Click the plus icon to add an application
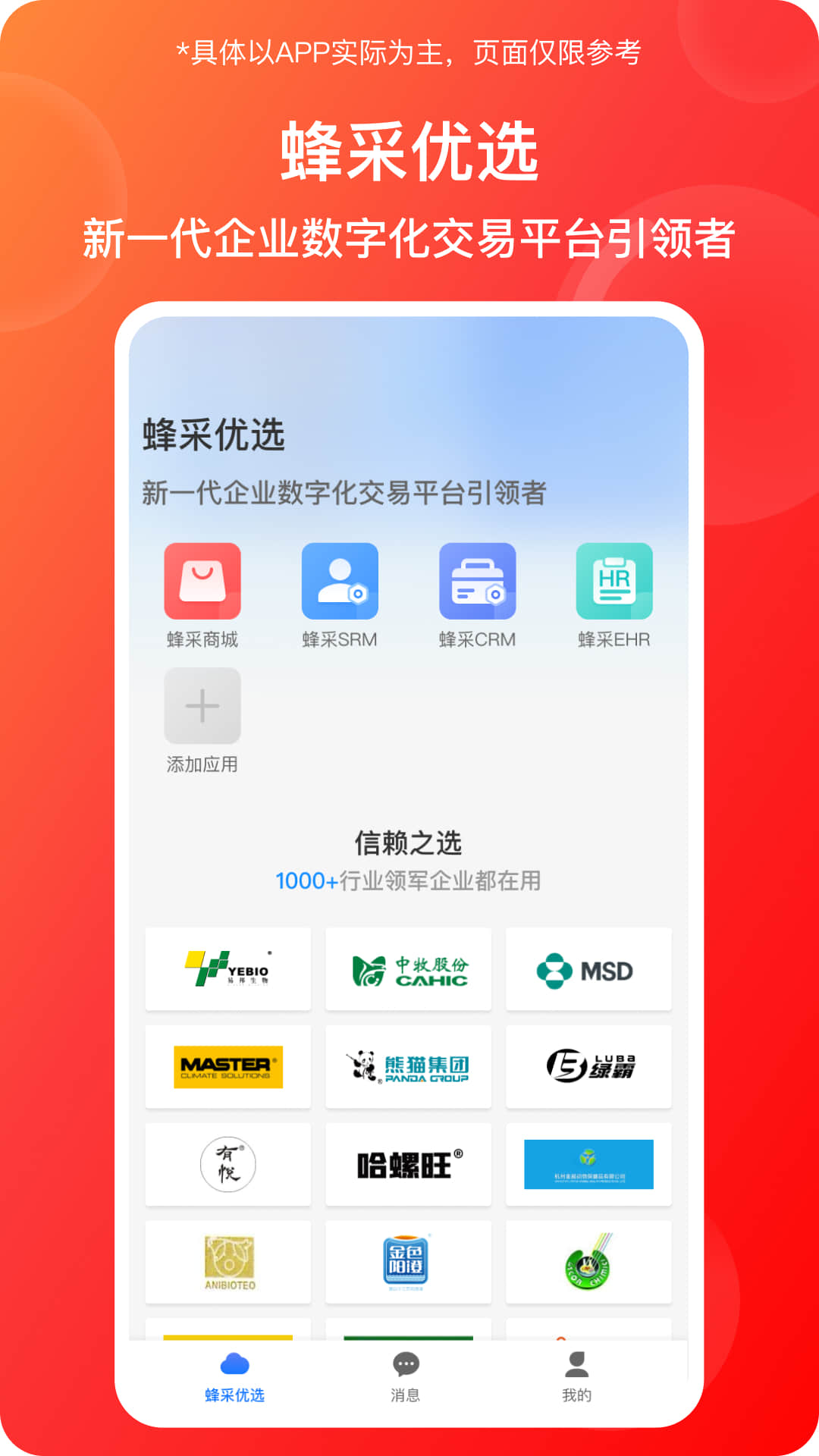The image size is (819, 1456). [202, 706]
